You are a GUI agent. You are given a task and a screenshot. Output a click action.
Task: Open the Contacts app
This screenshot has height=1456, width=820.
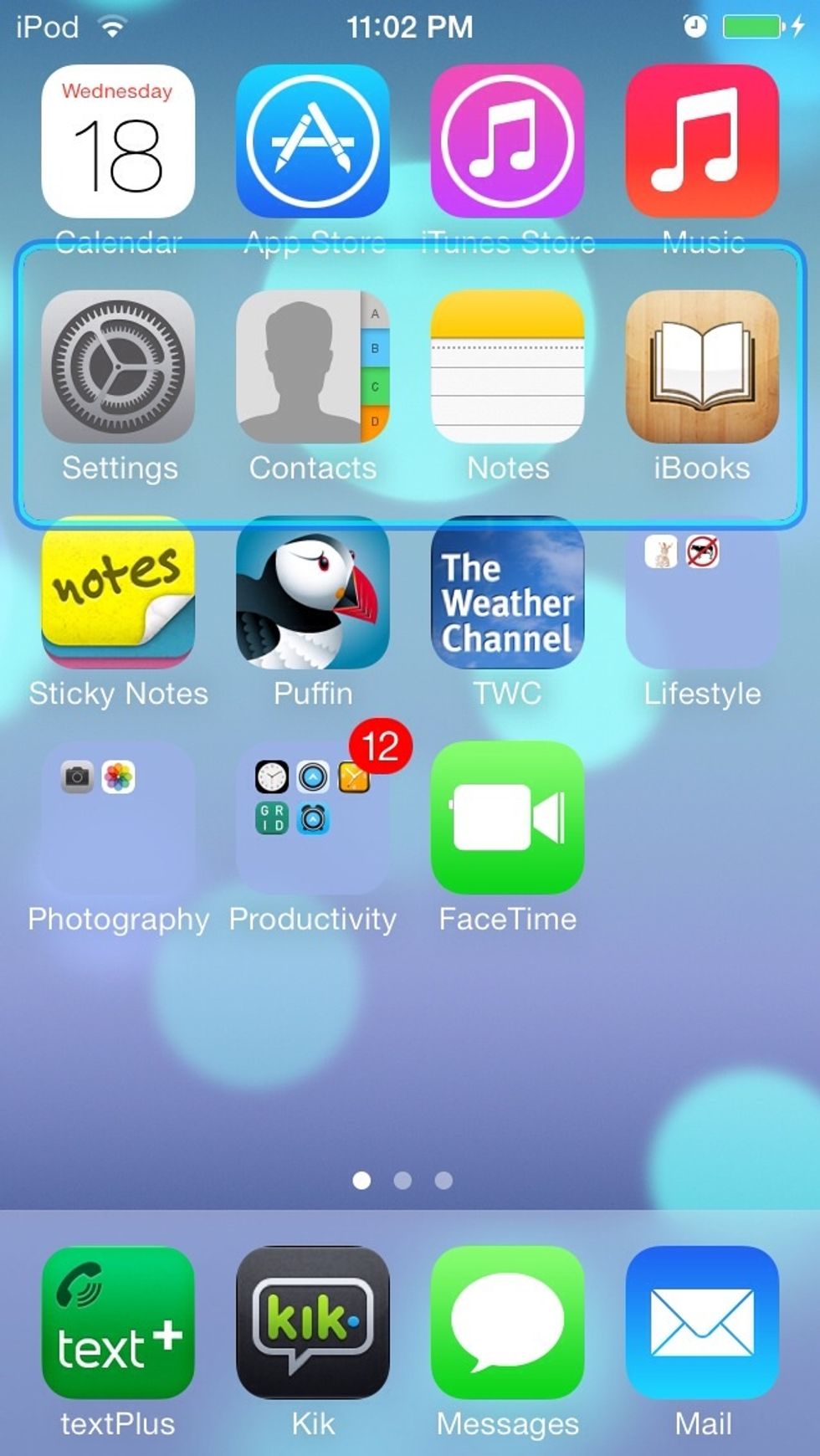tap(312, 368)
